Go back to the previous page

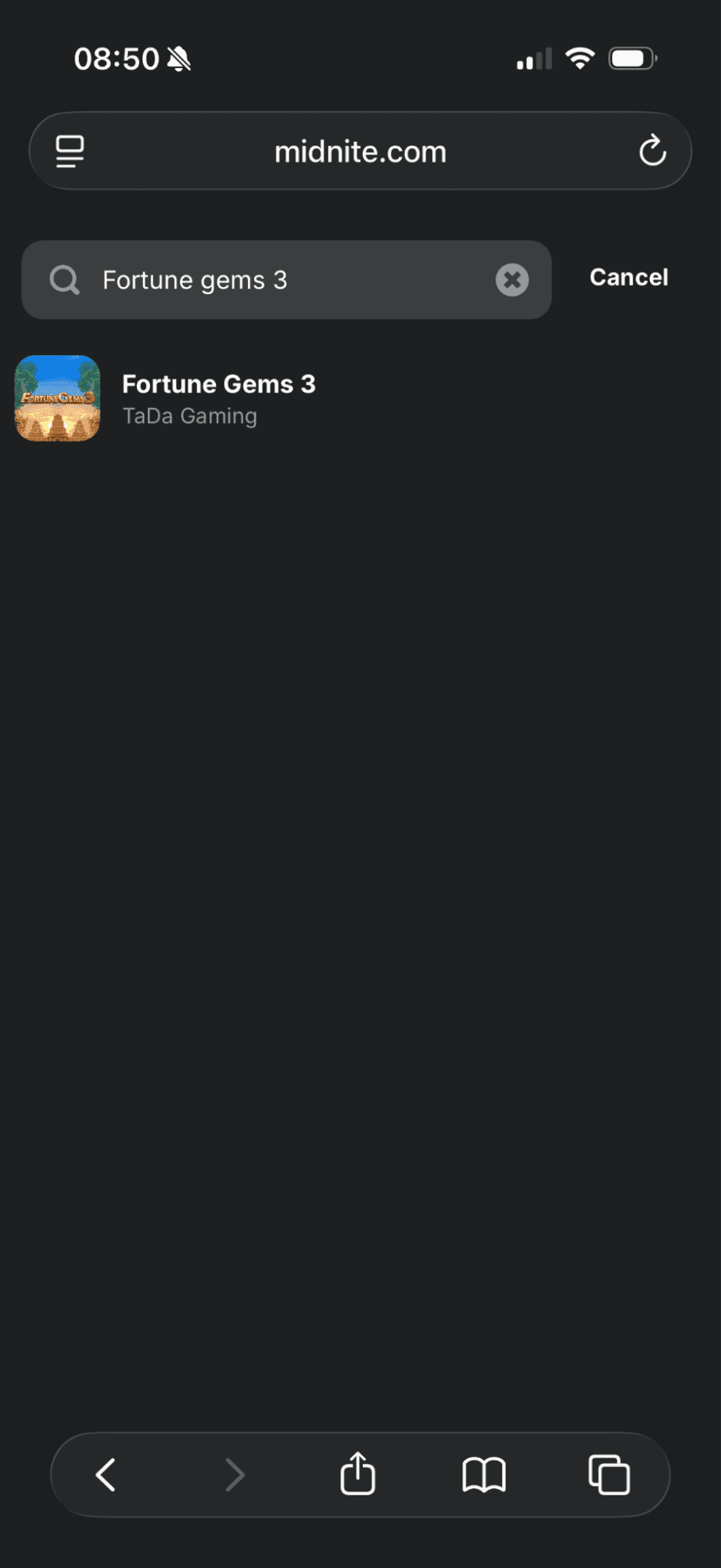[x=106, y=1475]
